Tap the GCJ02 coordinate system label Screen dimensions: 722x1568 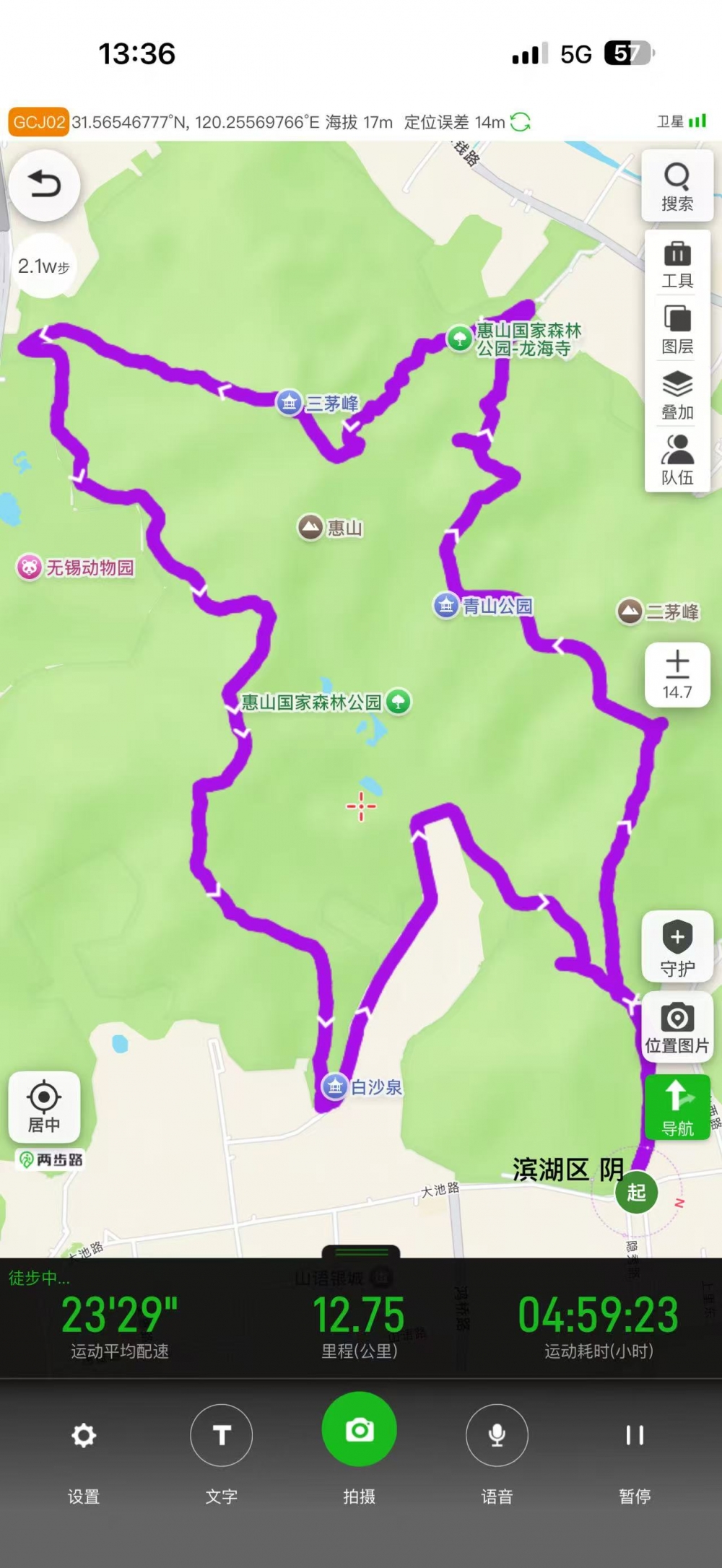pyautogui.click(x=39, y=122)
